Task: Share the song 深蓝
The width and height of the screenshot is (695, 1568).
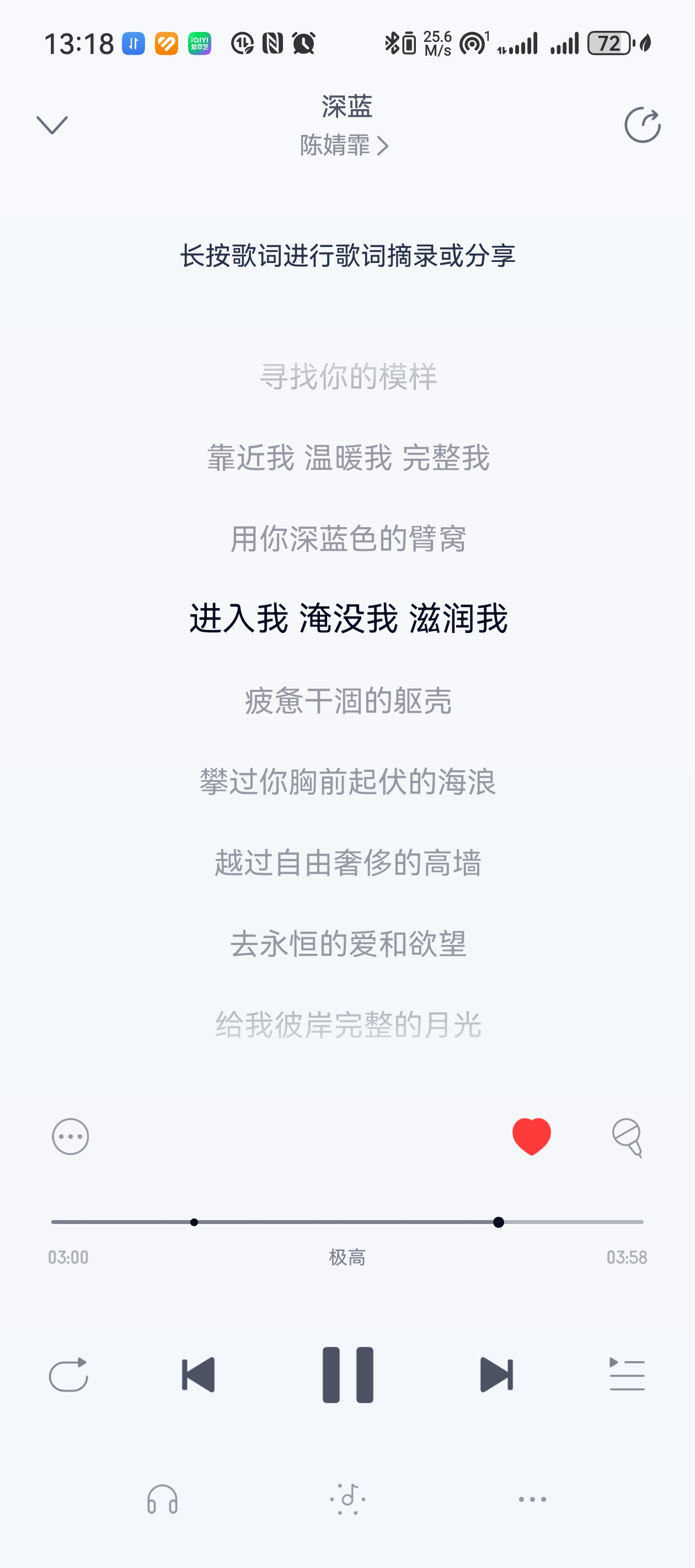Action: point(642,125)
